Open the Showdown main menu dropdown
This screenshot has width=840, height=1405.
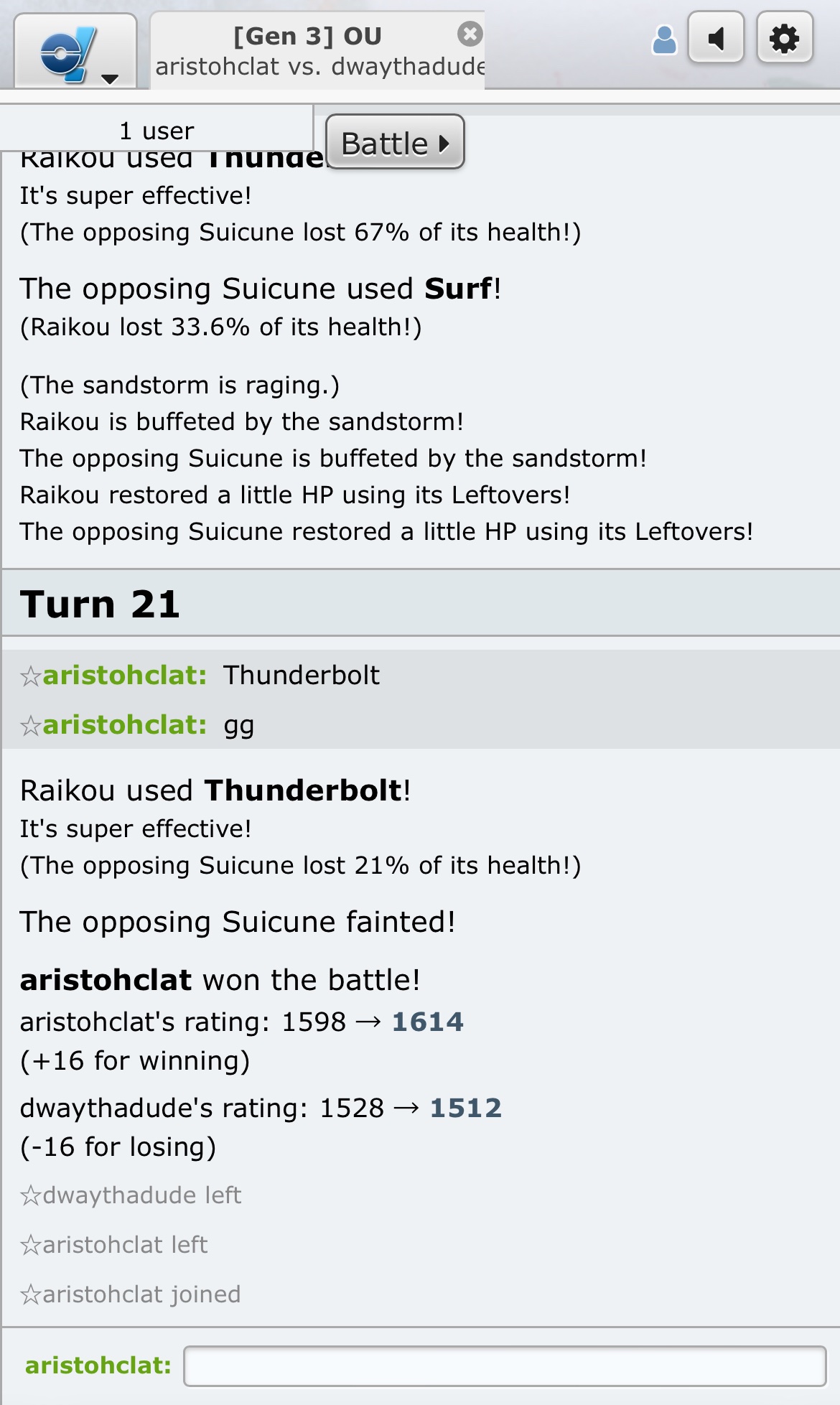(x=75, y=52)
